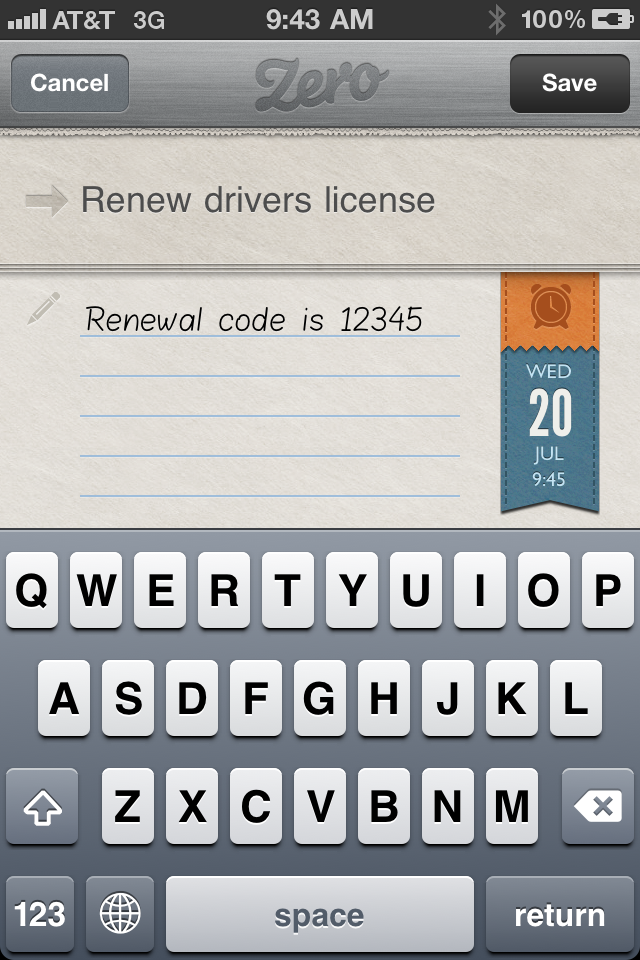Delete a character with backspace
The width and height of the screenshot is (640, 960).
(x=598, y=807)
